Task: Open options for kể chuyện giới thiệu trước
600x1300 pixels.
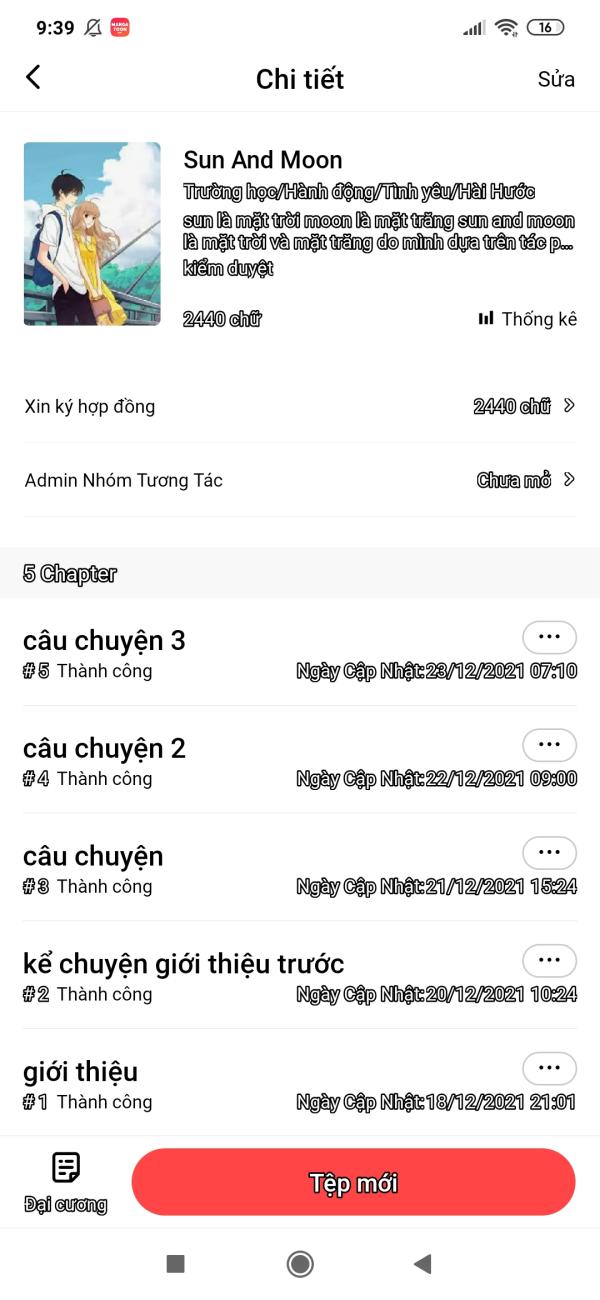Action: pyautogui.click(x=549, y=961)
